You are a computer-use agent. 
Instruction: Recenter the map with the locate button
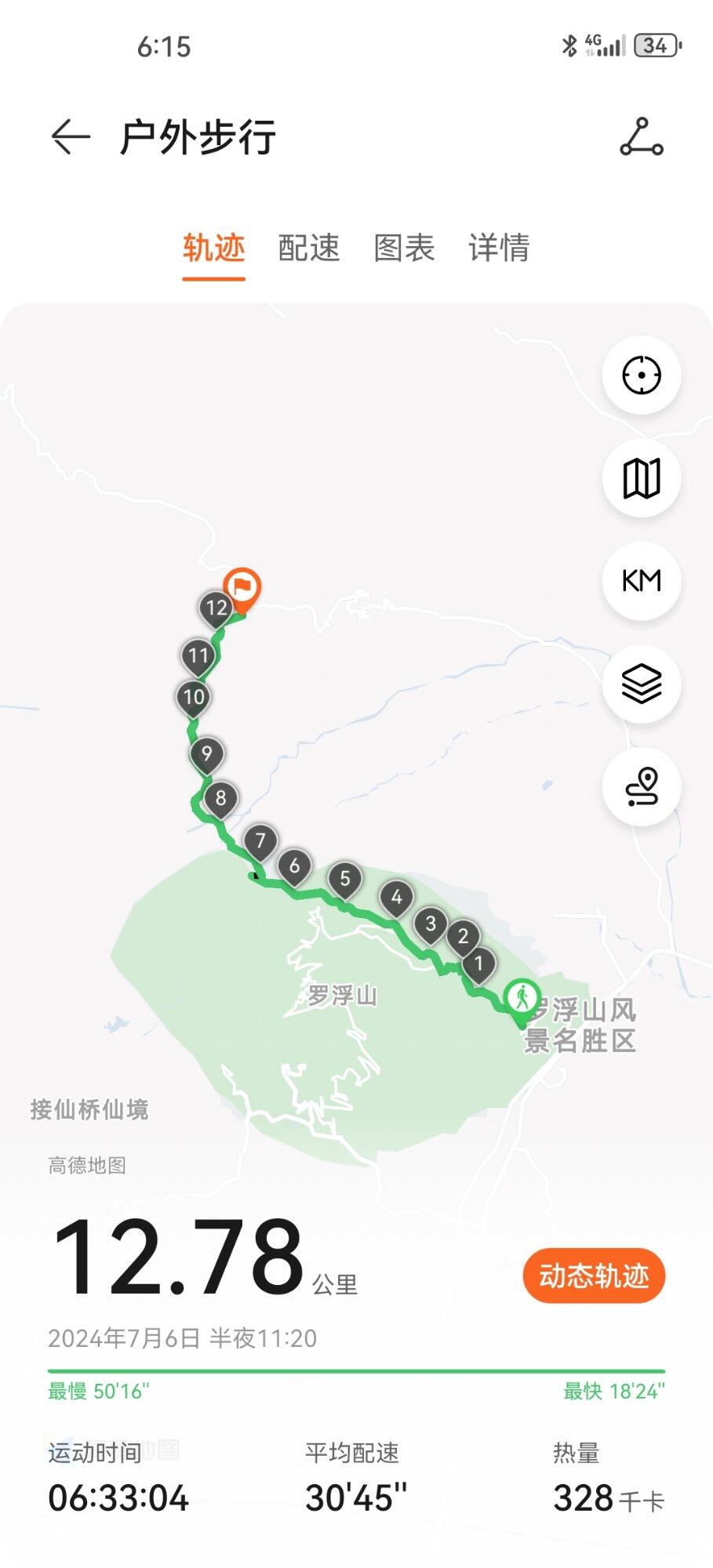click(642, 375)
